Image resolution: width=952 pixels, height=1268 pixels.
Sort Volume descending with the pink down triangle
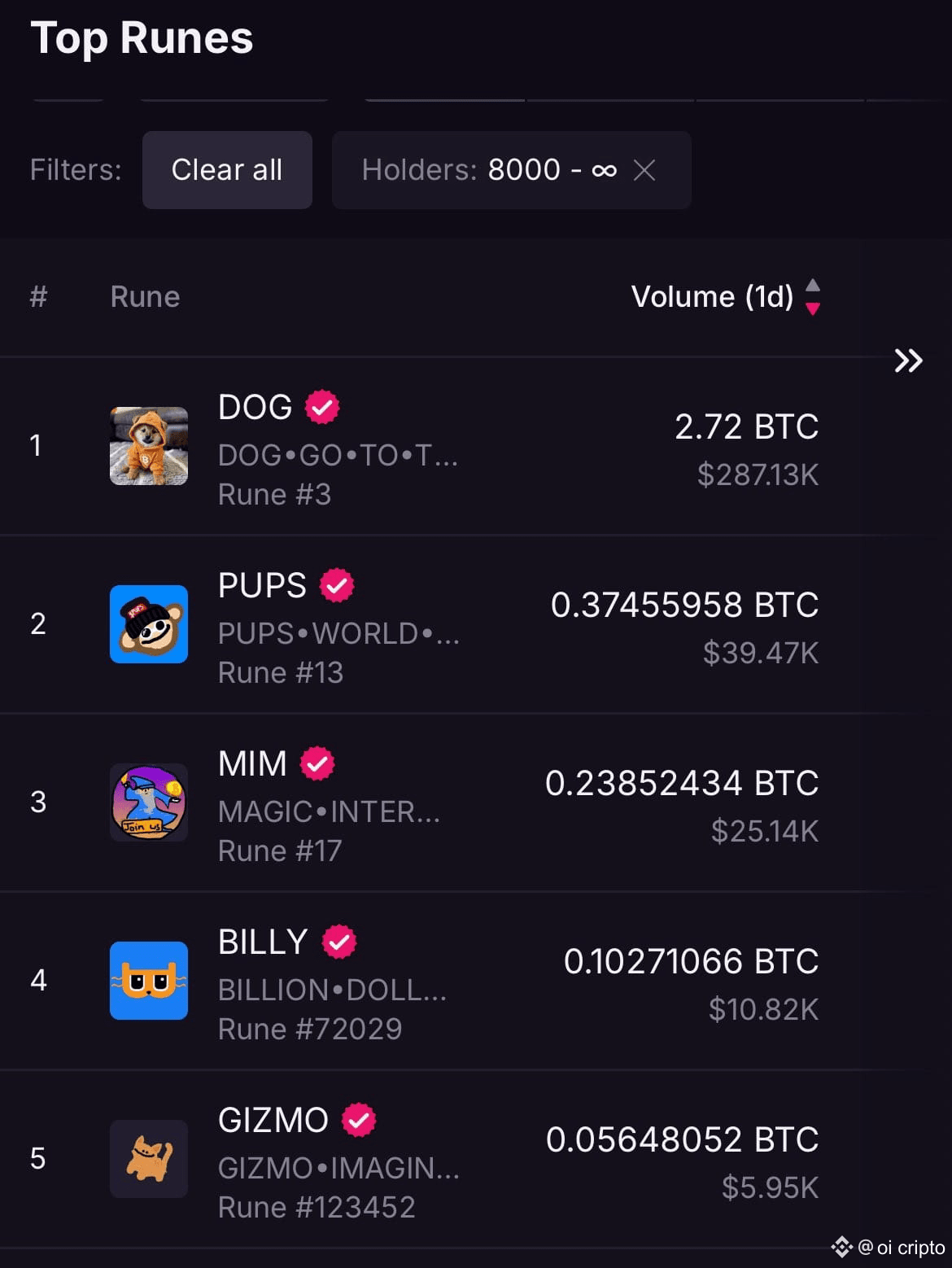(x=812, y=307)
